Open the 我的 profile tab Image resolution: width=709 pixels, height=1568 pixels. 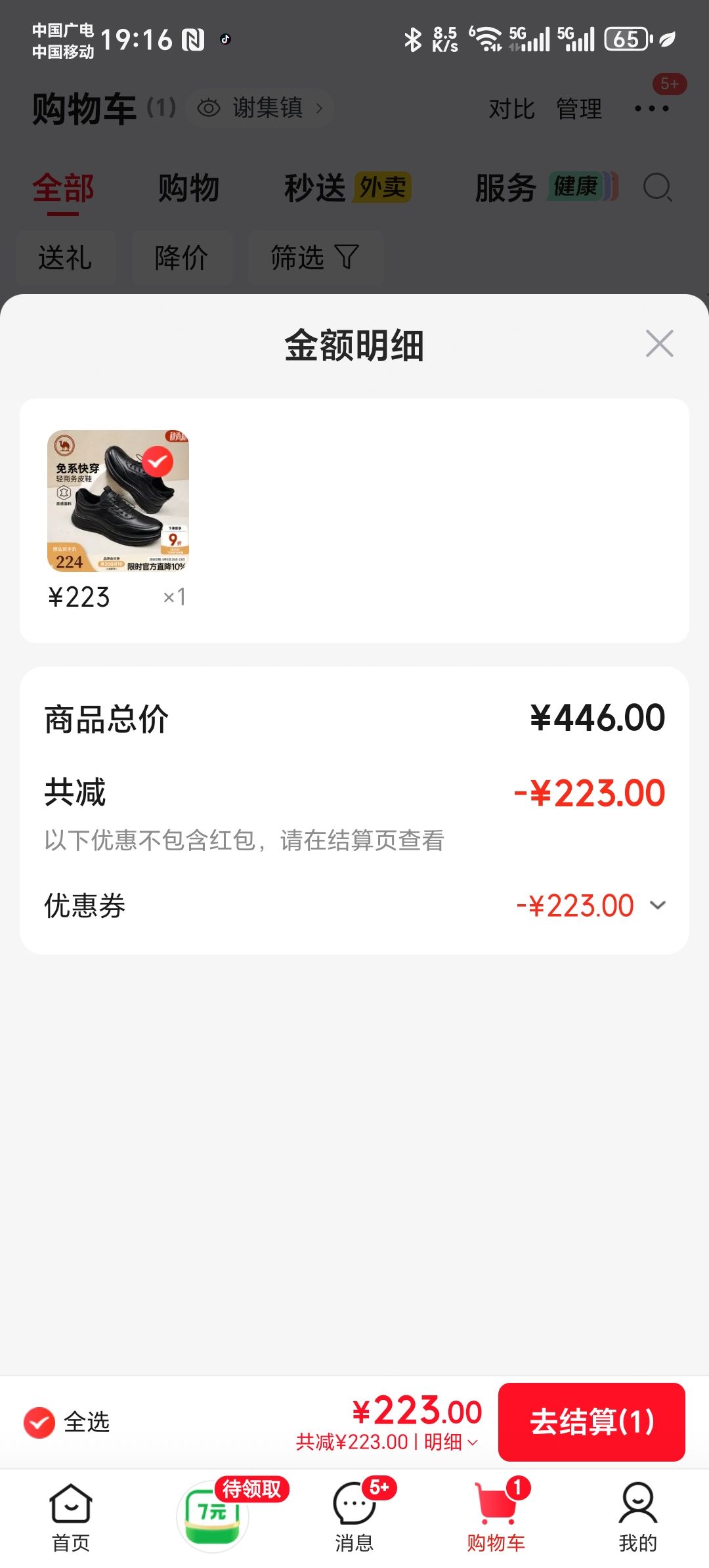[x=637, y=1518]
